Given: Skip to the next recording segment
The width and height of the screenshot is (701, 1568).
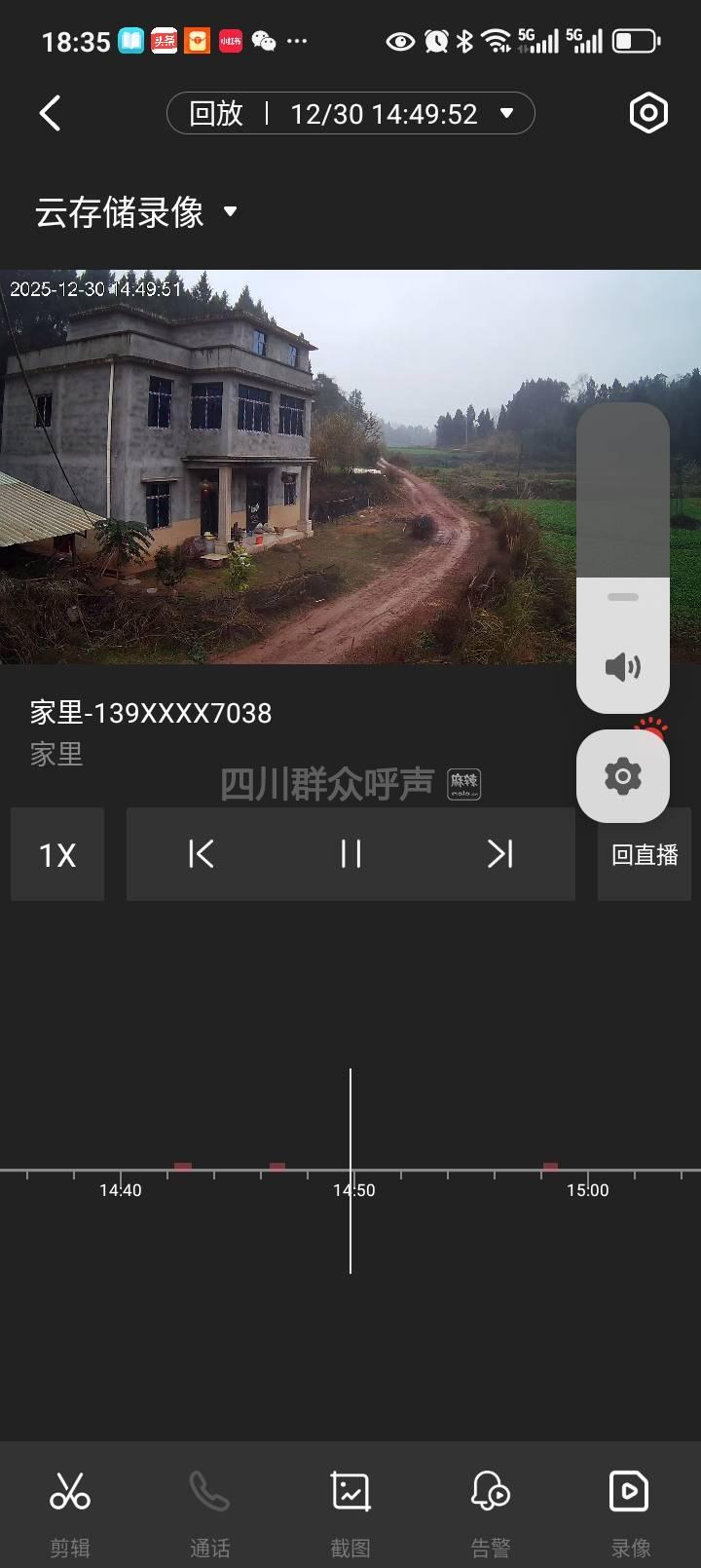Looking at the screenshot, I should click(x=499, y=854).
